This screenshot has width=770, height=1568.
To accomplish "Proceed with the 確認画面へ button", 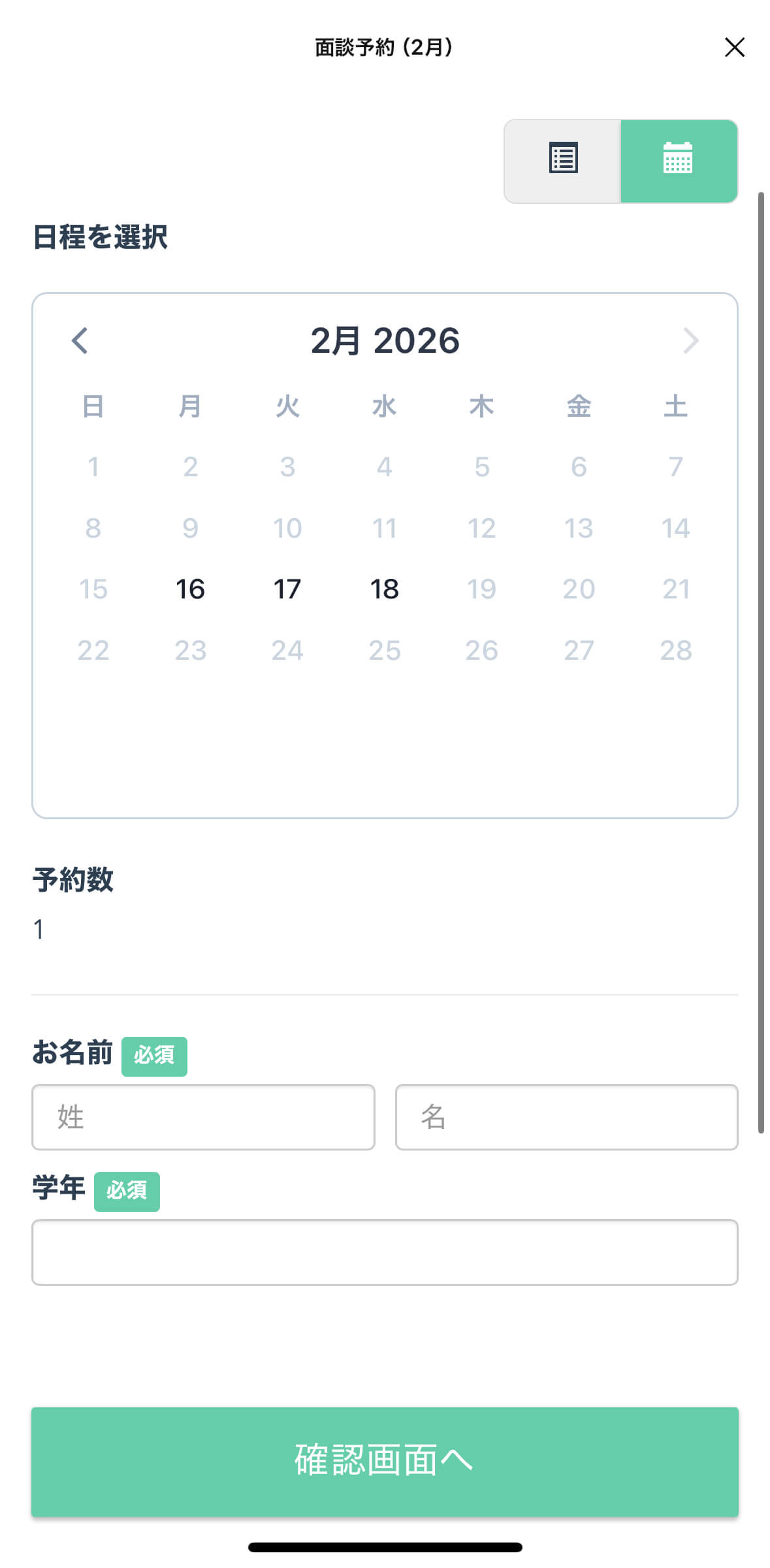I will pyautogui.click(x=385, y=1462).
